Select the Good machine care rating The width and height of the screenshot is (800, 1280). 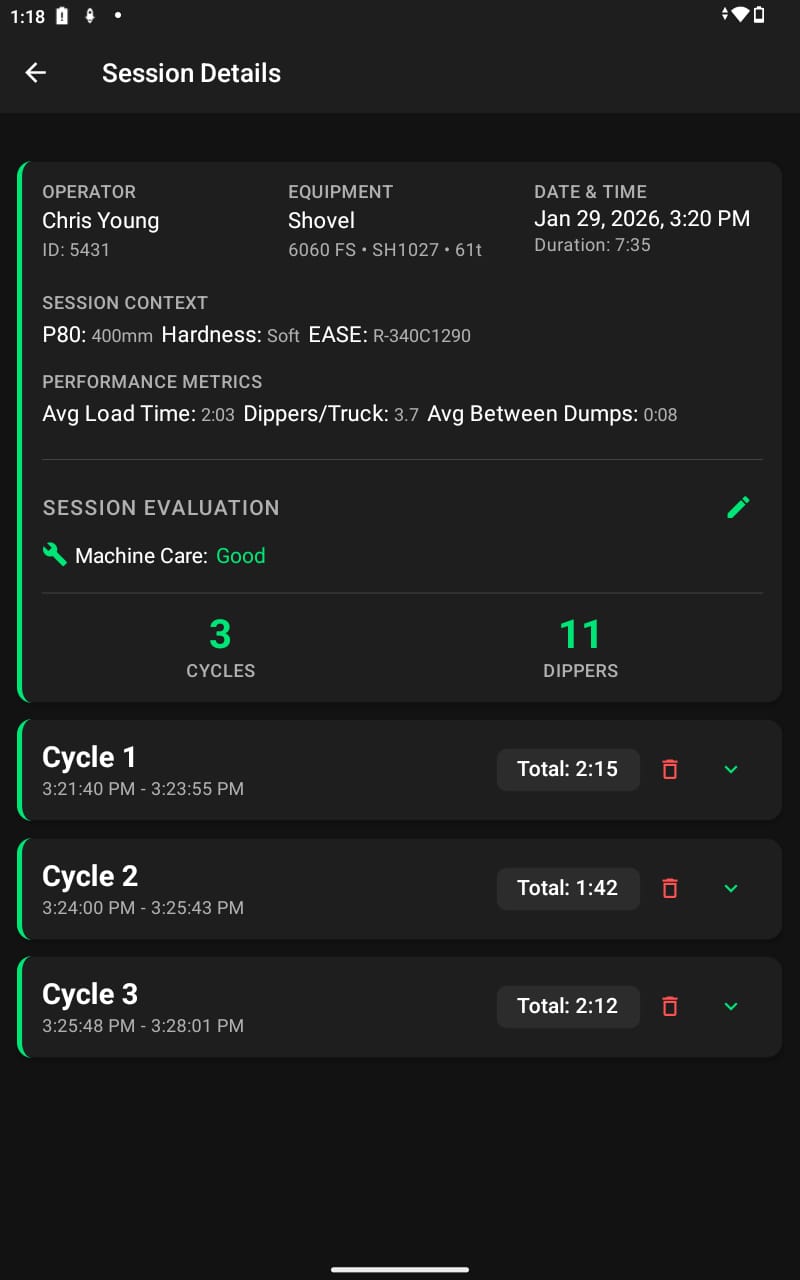coord(240,555)
